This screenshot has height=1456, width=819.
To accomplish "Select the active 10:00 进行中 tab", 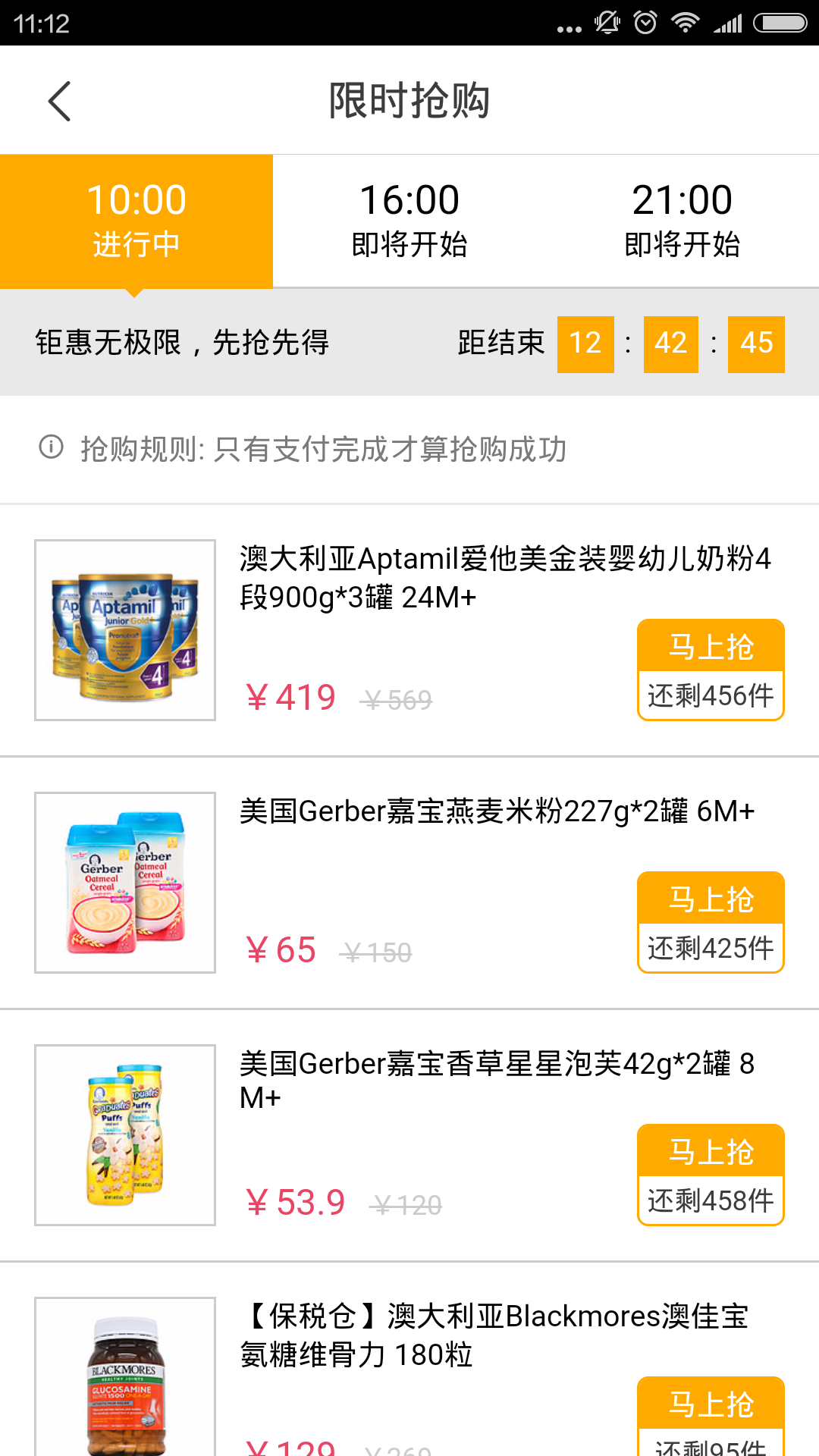I will [x=136, y=220].
